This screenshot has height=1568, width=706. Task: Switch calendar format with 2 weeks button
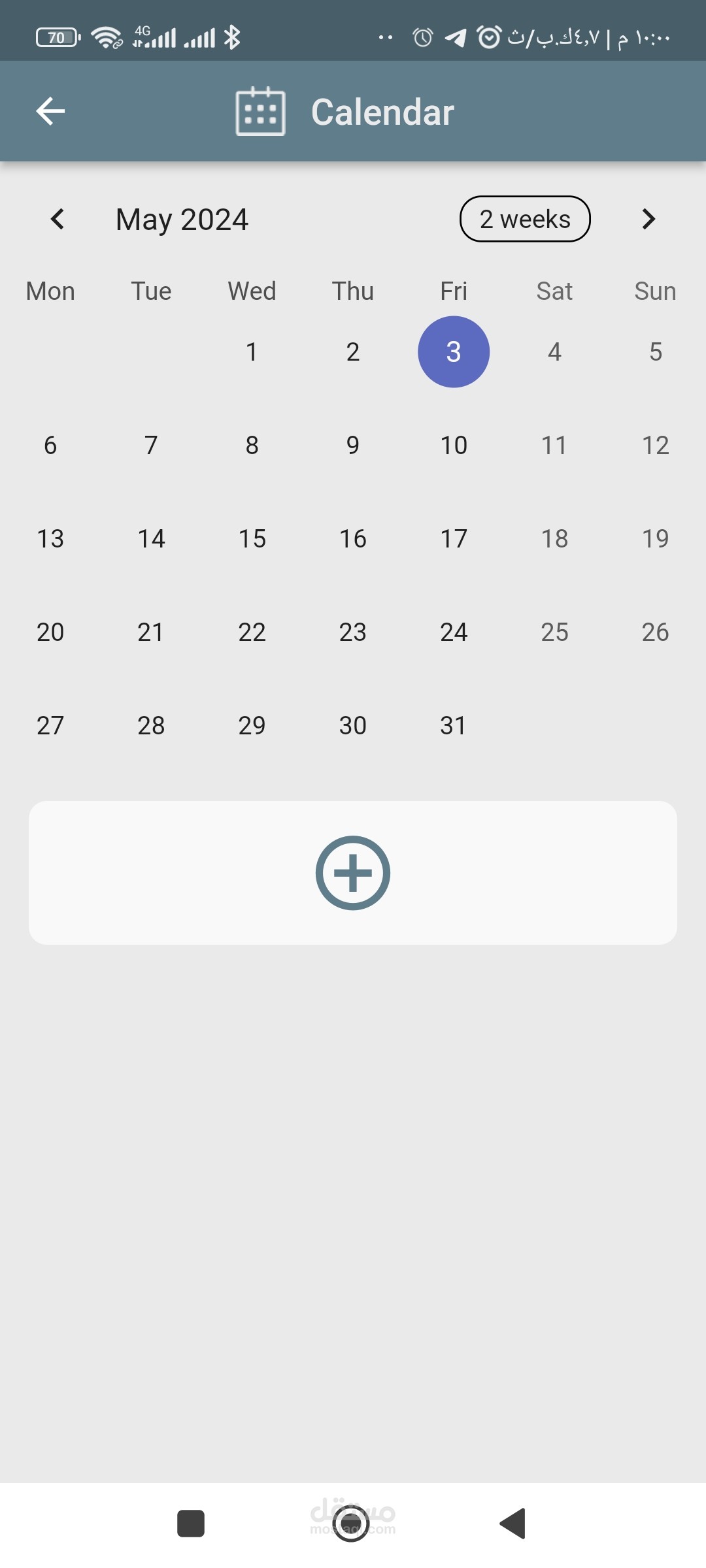(x=525, y=219)
